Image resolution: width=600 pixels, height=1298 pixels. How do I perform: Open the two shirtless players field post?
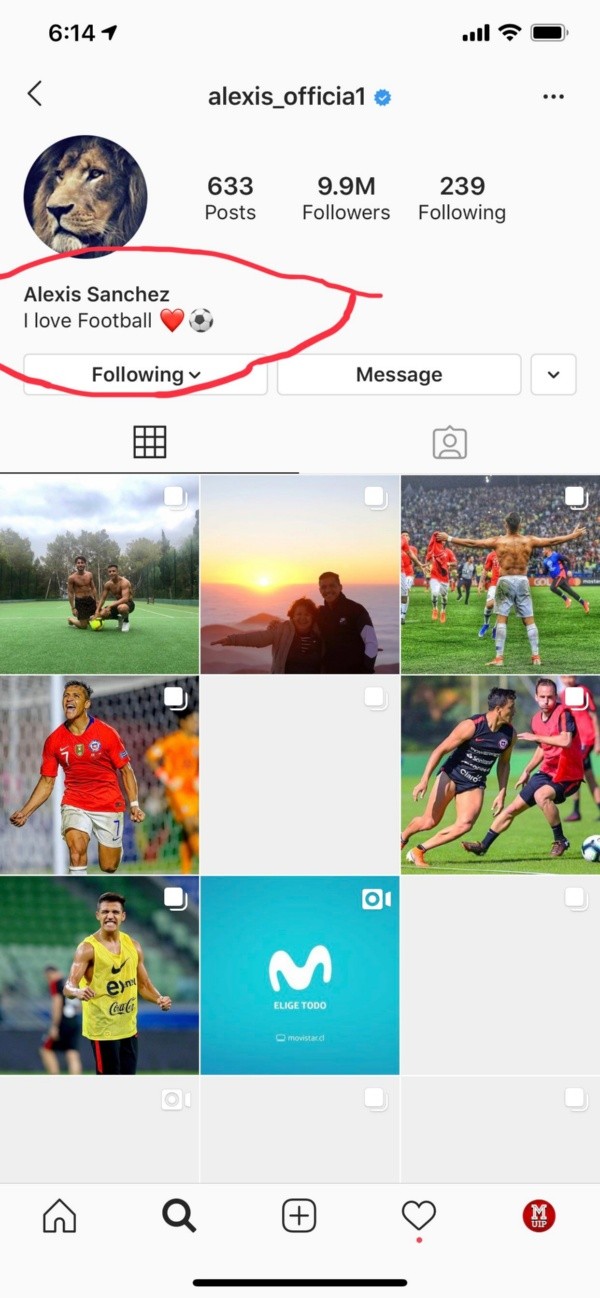tap(99, 574)
